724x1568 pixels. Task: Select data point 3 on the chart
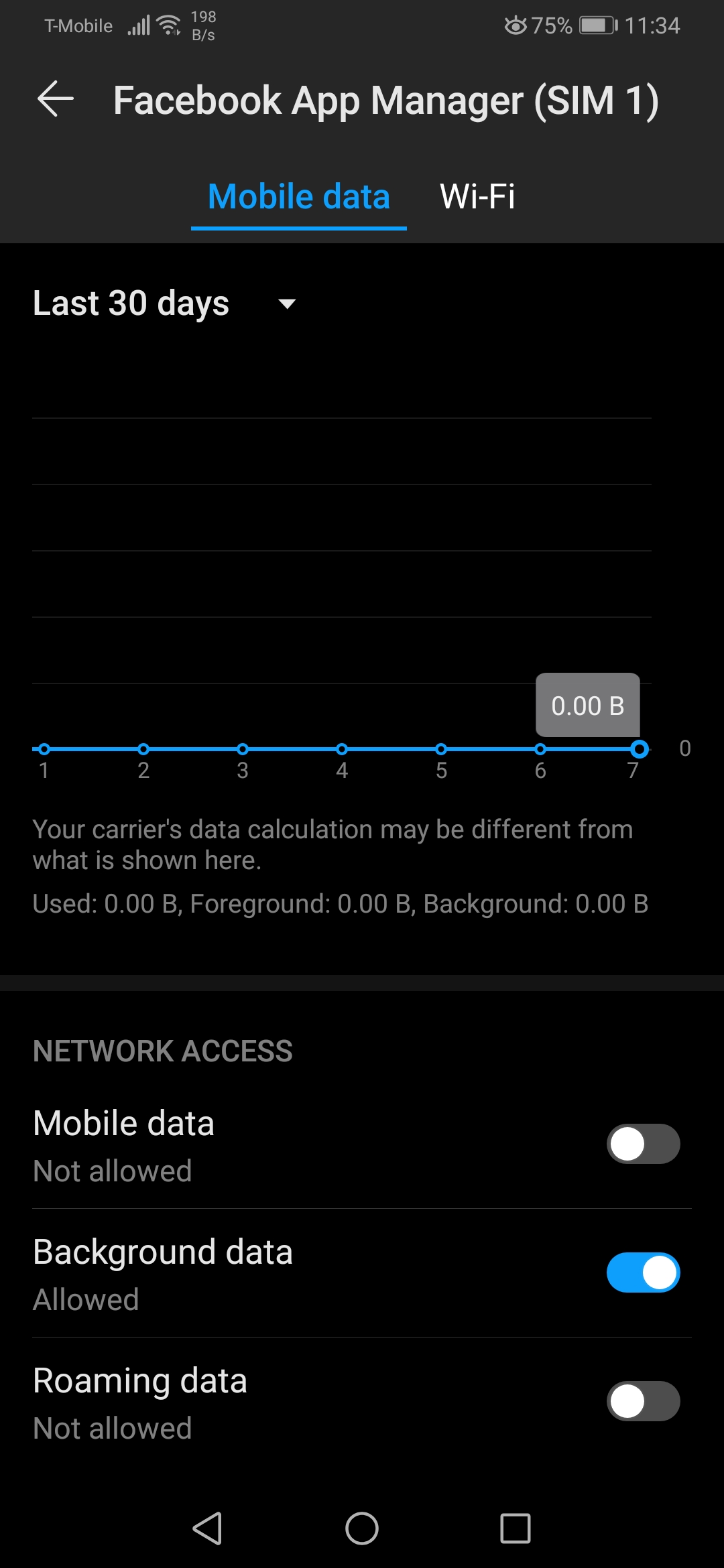pyautogui.click(x=243, y=749)
